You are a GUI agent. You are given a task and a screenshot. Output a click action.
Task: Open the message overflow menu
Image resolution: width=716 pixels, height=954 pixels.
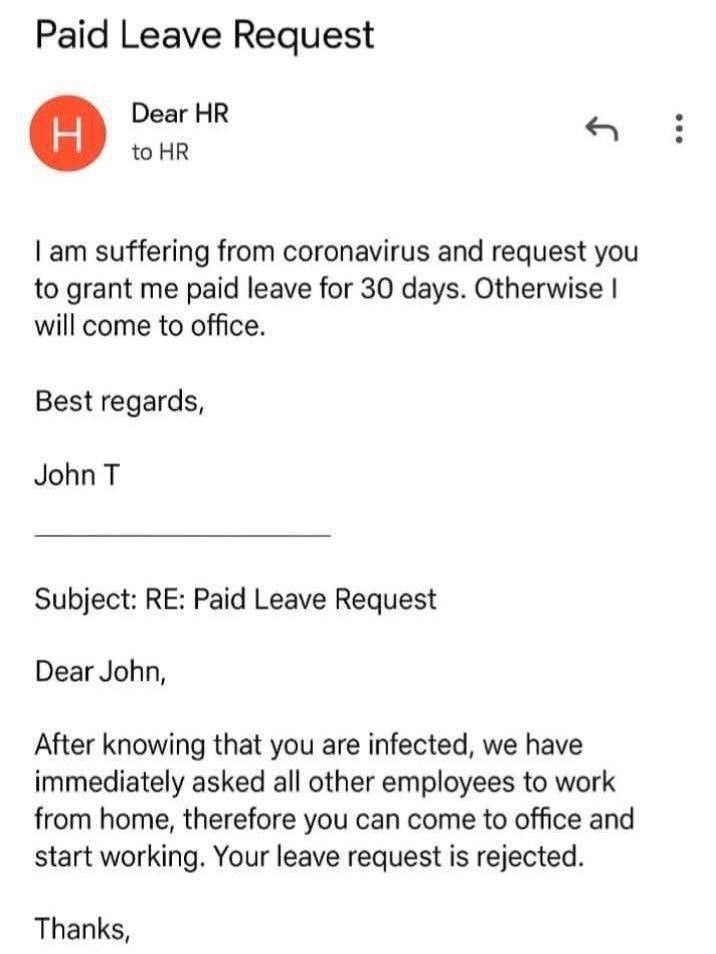[678, 129]
